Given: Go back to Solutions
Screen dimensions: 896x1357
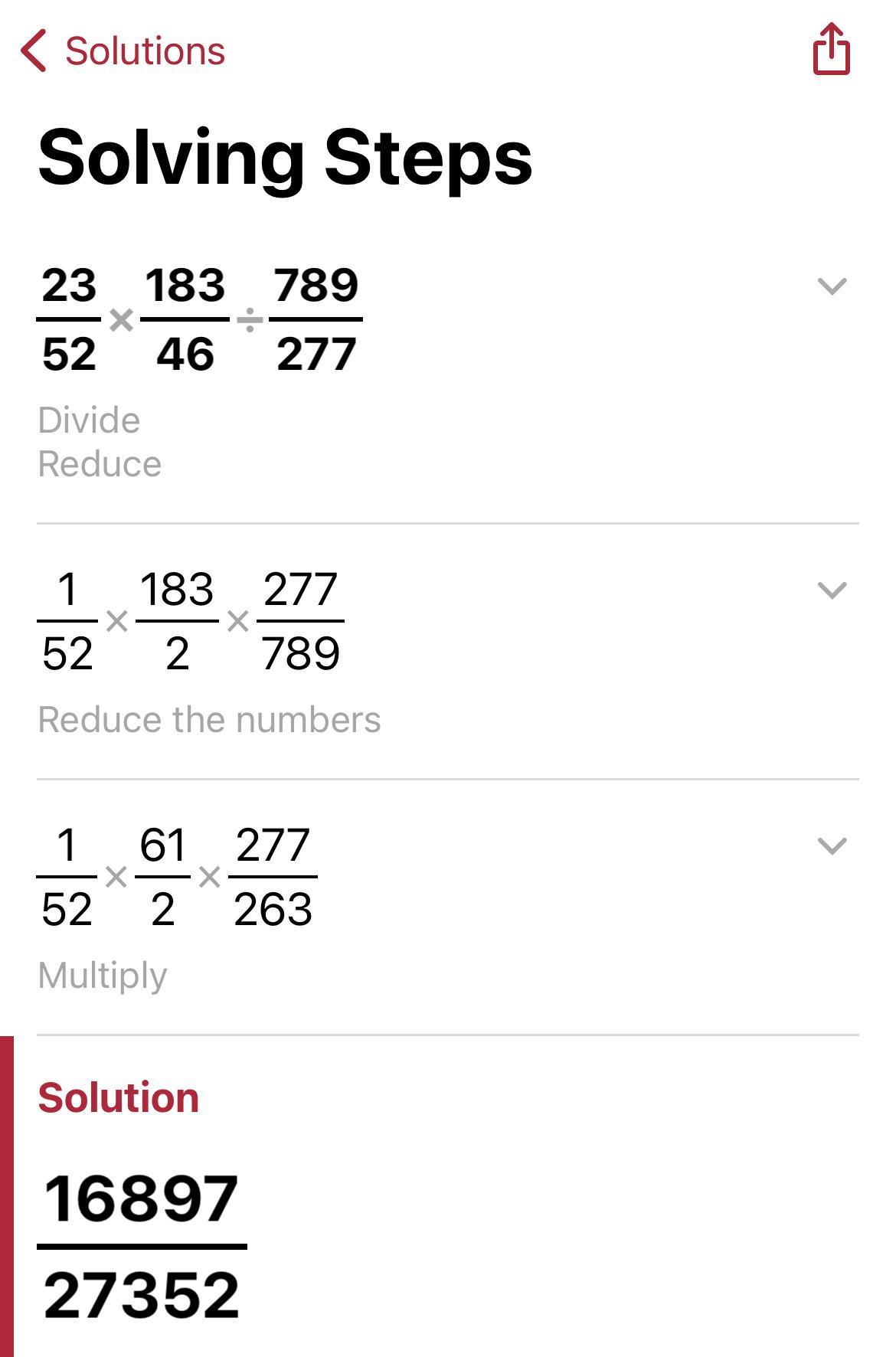Looking at the screenshot, I should click(123, 51).
